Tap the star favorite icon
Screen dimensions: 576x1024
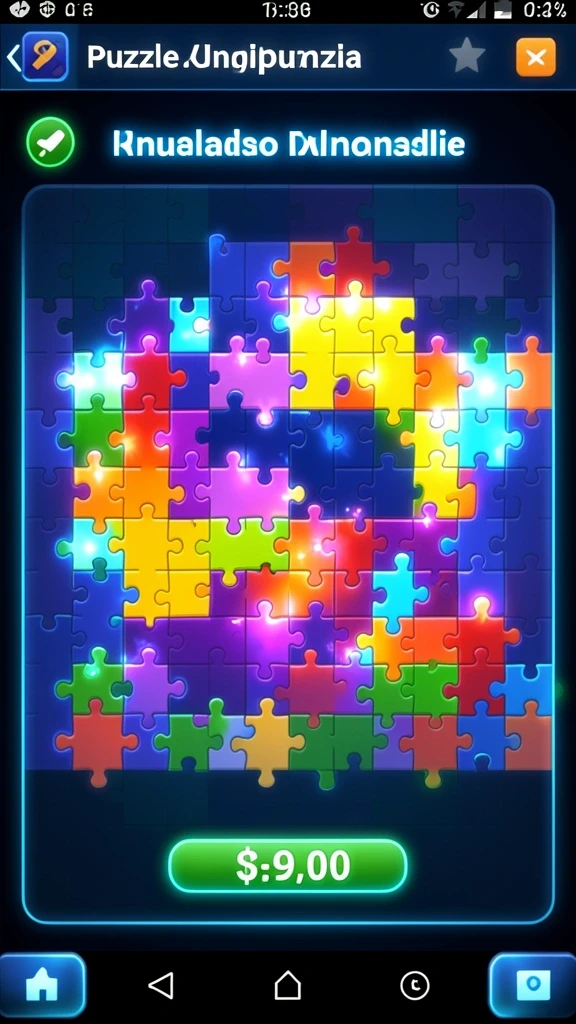467,57
